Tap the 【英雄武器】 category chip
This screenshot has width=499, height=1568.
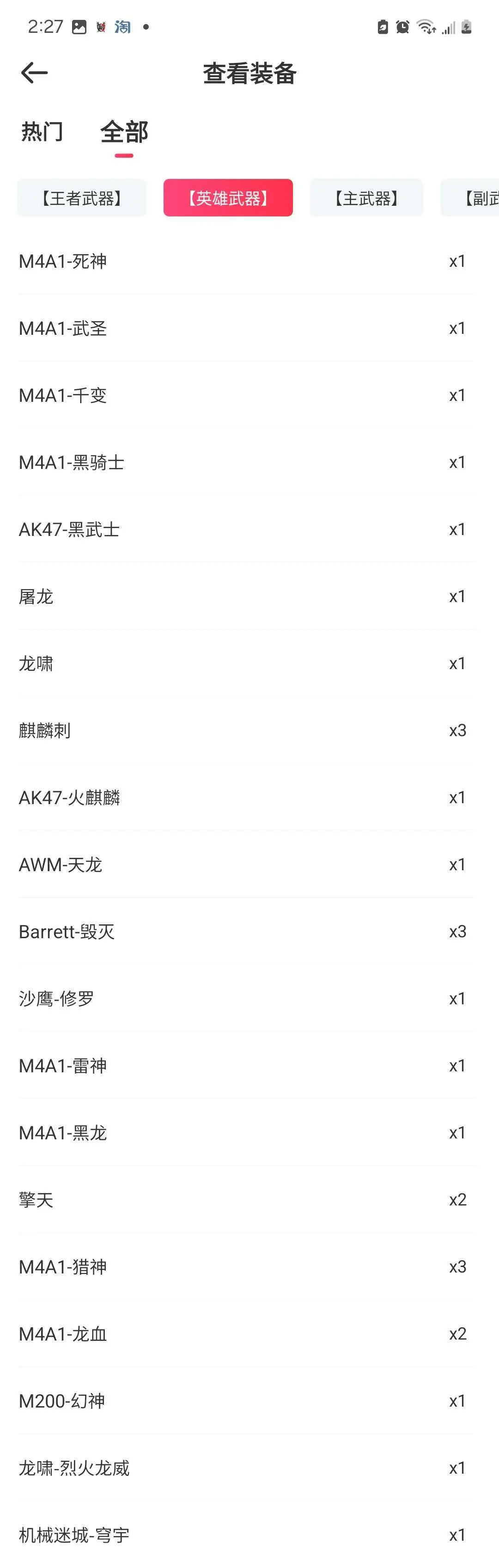pyautogui.click(x=228, y=198)
